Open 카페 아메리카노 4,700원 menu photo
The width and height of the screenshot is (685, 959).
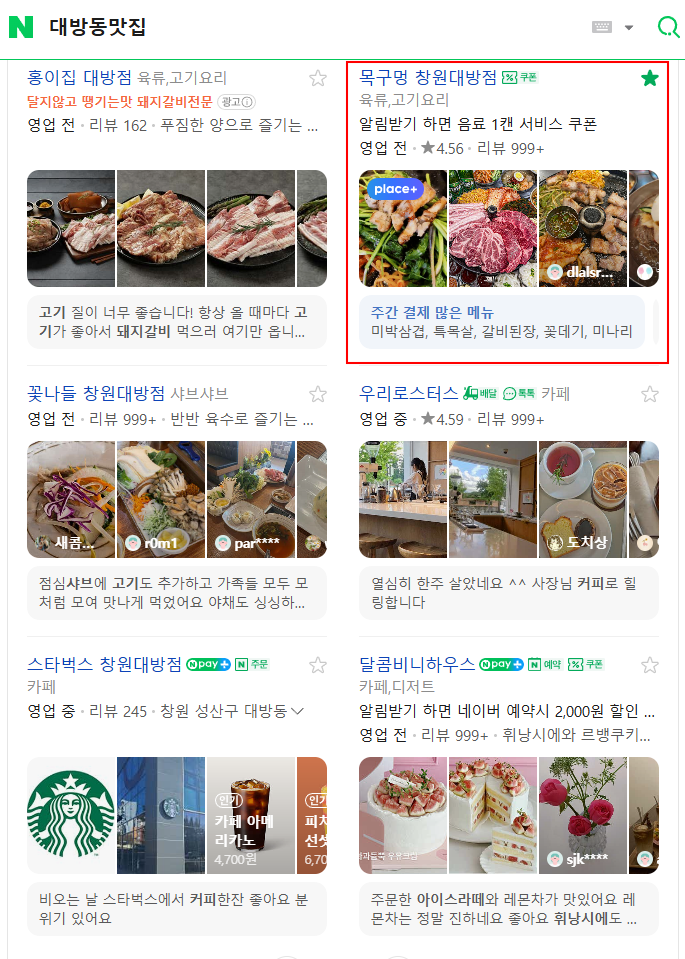pyautogui.click(x=250, y=815)
